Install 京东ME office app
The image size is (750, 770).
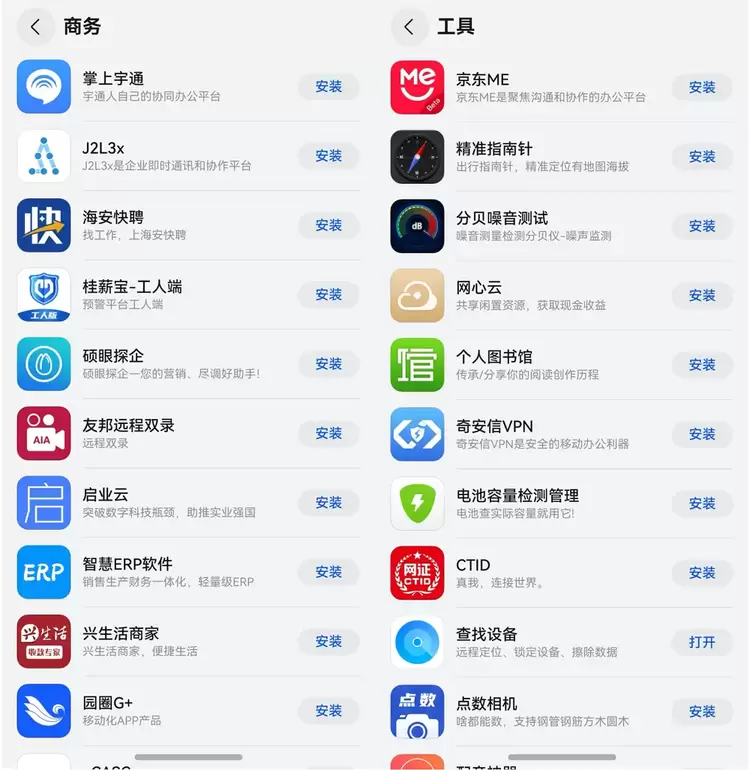[x=702, y=87]
